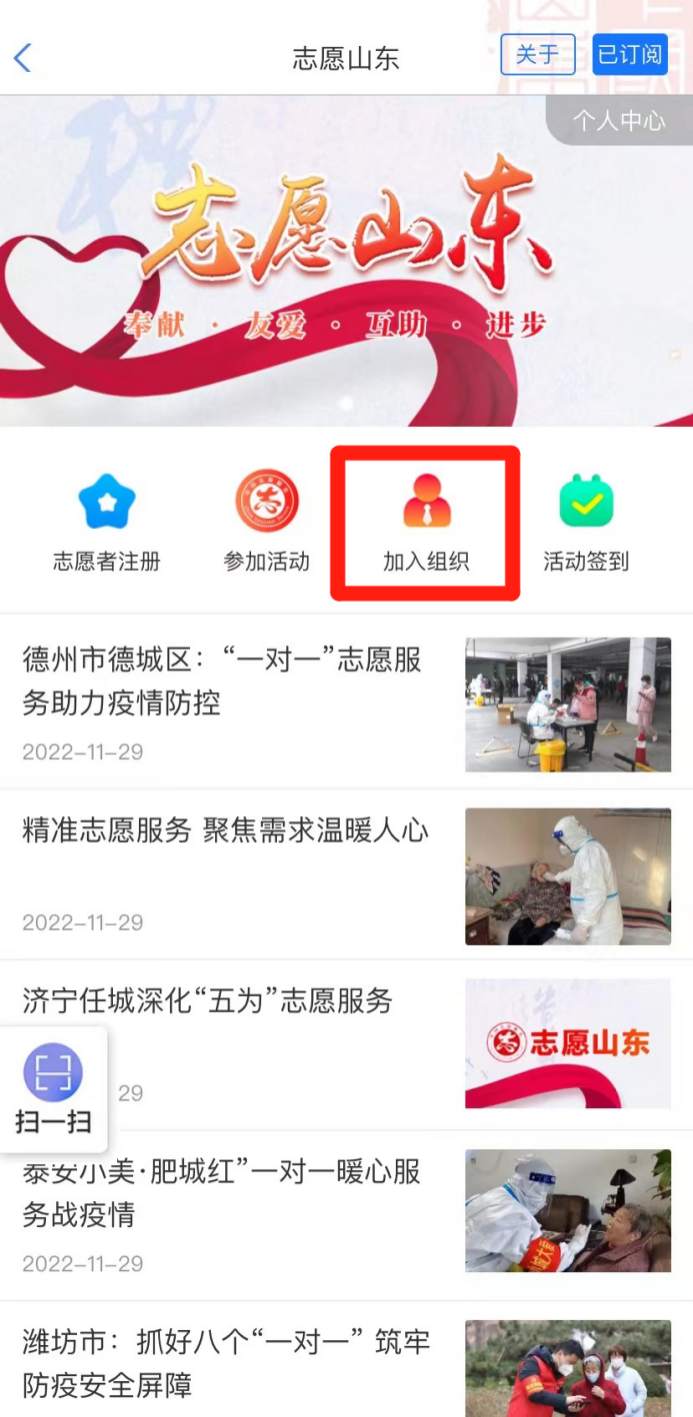Open the 关于 about page

pyautogui.click(x=537, y=55)
